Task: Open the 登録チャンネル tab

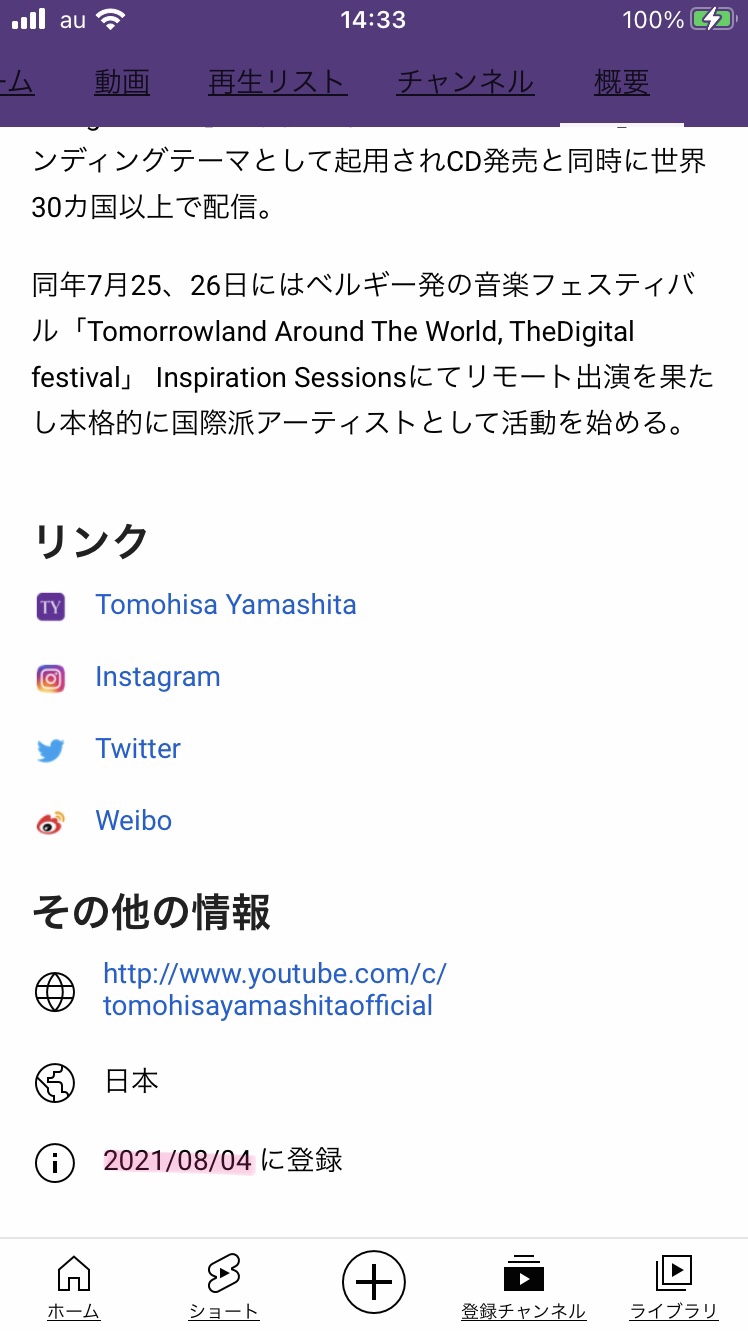Action: coord(523,1288)
